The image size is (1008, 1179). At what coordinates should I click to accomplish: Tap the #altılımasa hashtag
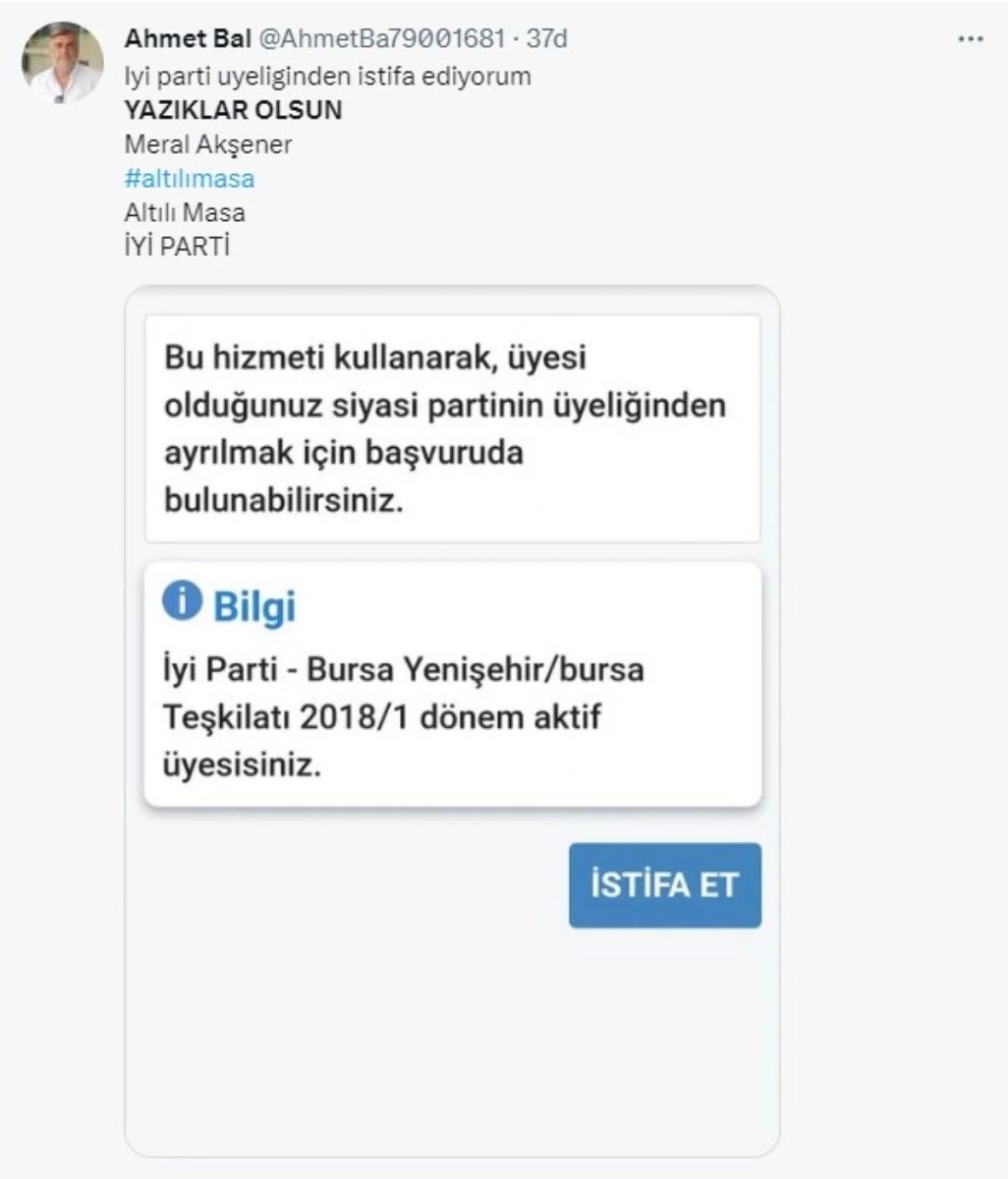(x=190, y=178)
